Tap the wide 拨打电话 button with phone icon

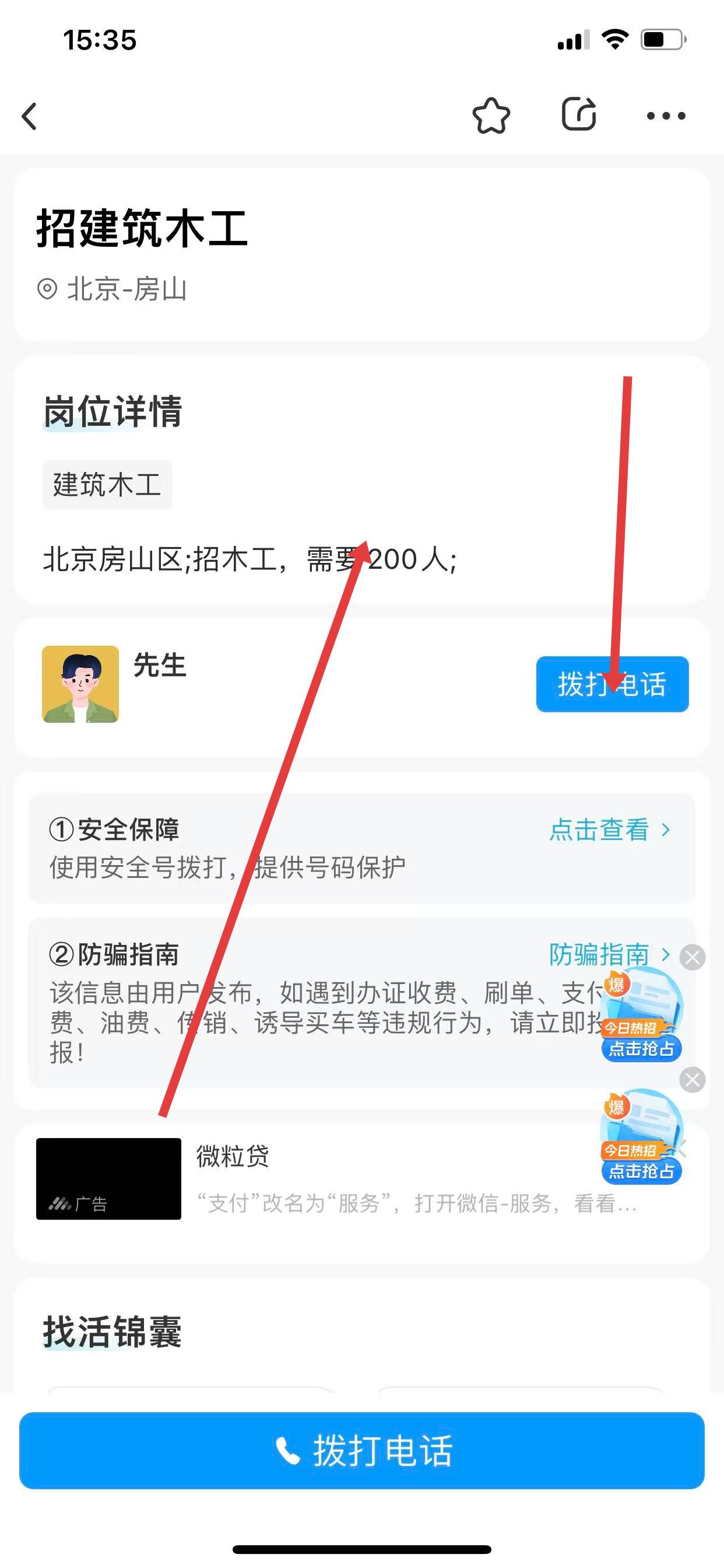click(x=362, y=1451)
